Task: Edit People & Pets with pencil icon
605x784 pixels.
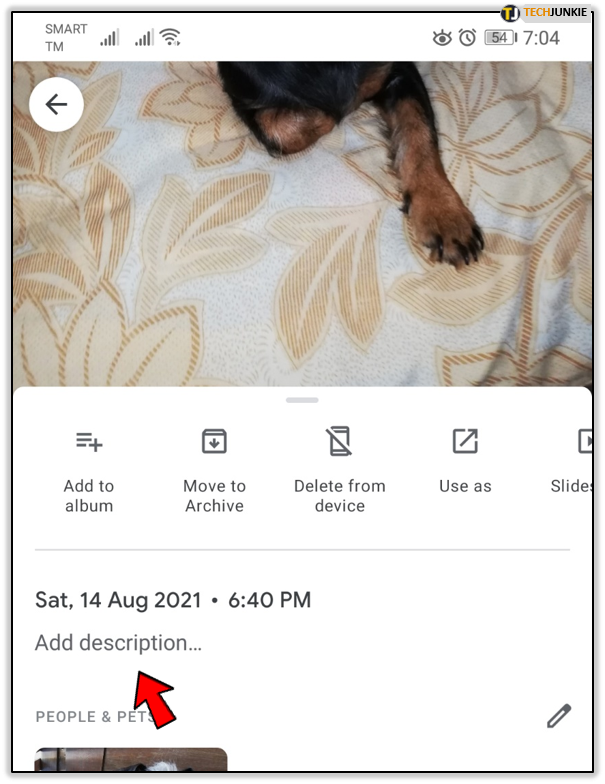Action: coord(558,716)
